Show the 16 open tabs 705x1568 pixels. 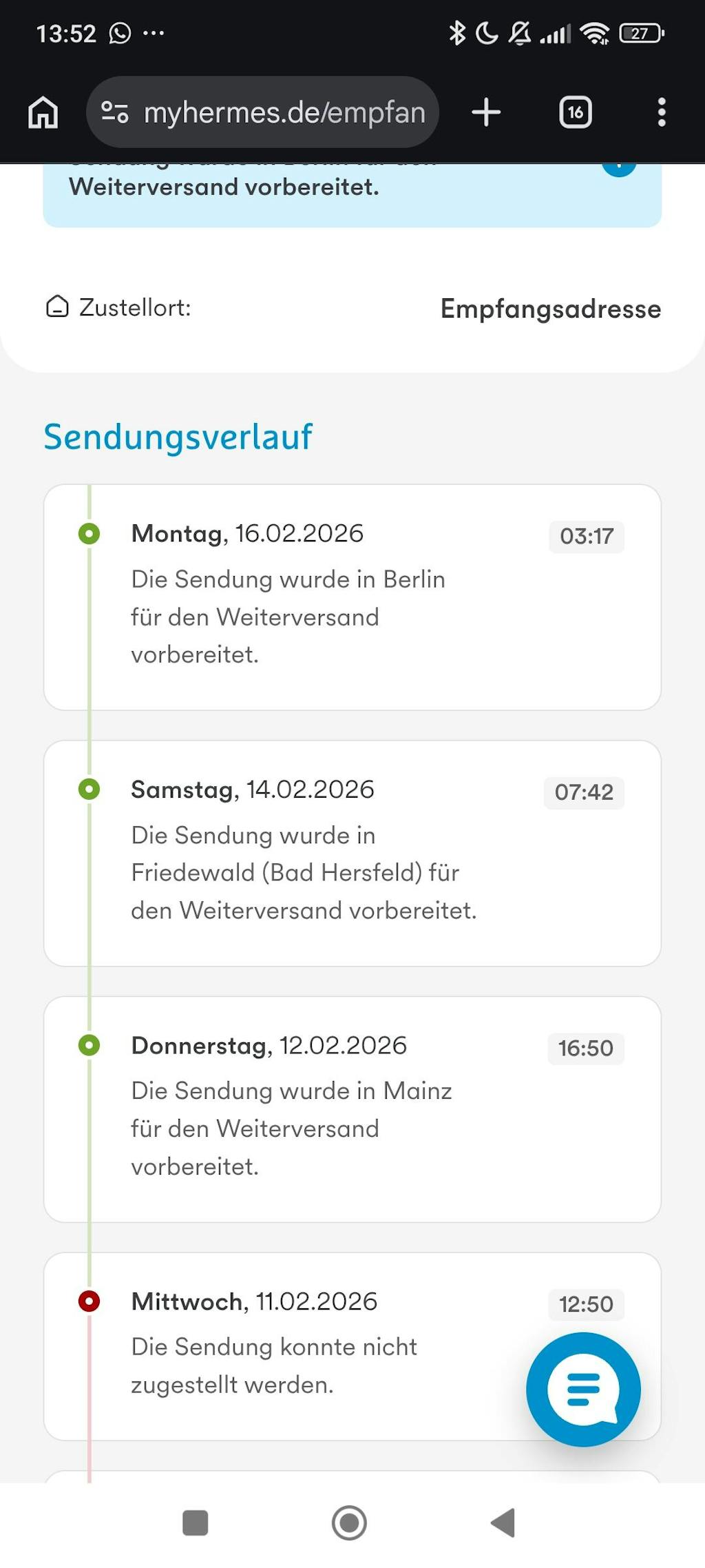576,112
